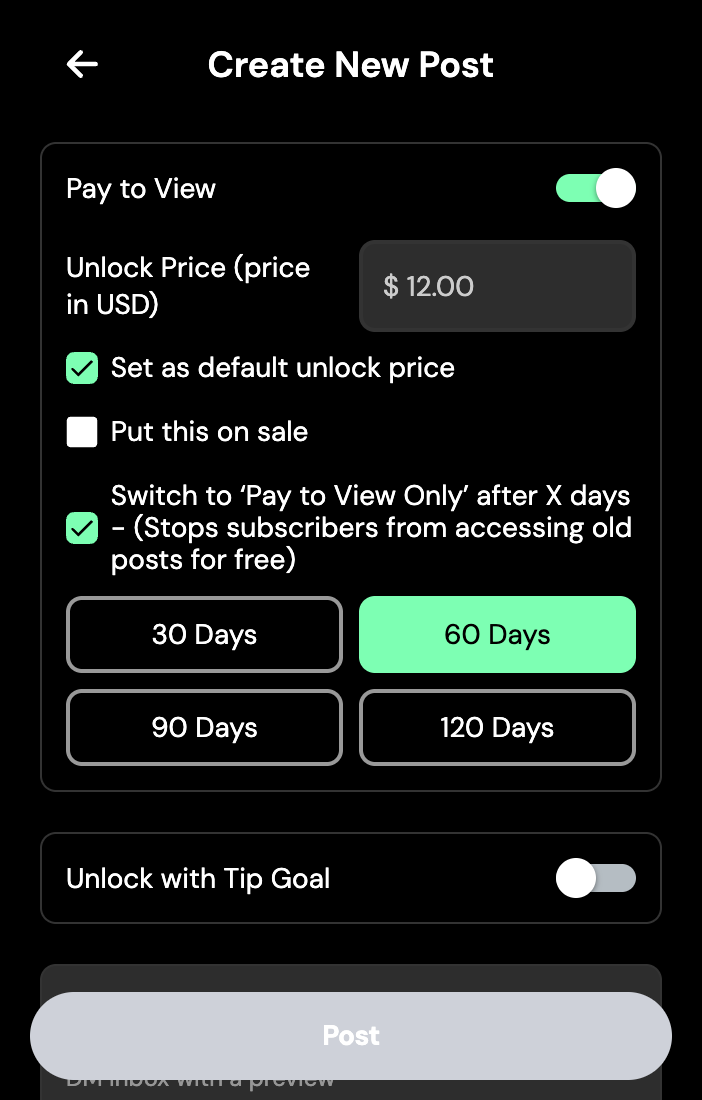
Task: Pick the 90 Days option
Action: [x=204, y=728]
